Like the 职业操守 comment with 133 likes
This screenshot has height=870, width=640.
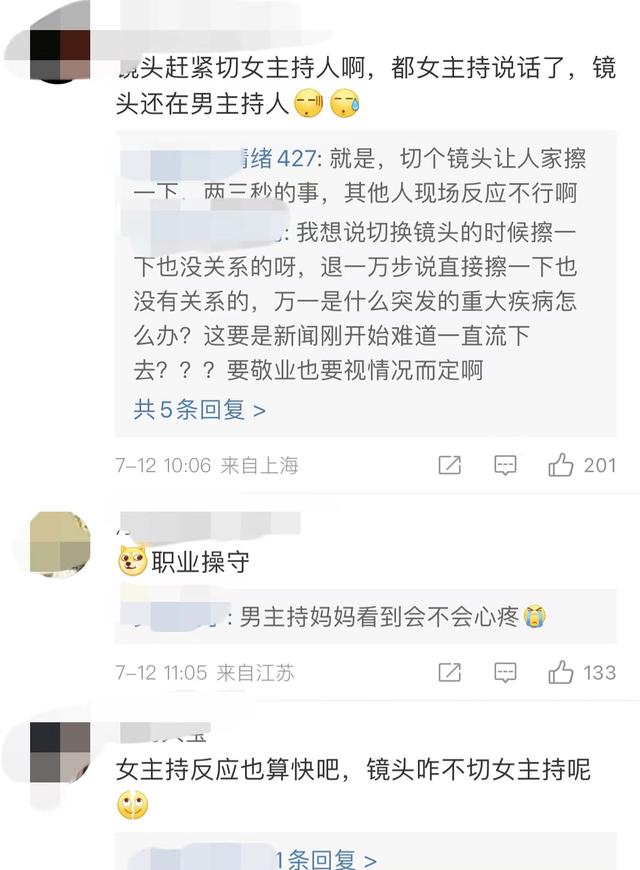tap(561, 672)
